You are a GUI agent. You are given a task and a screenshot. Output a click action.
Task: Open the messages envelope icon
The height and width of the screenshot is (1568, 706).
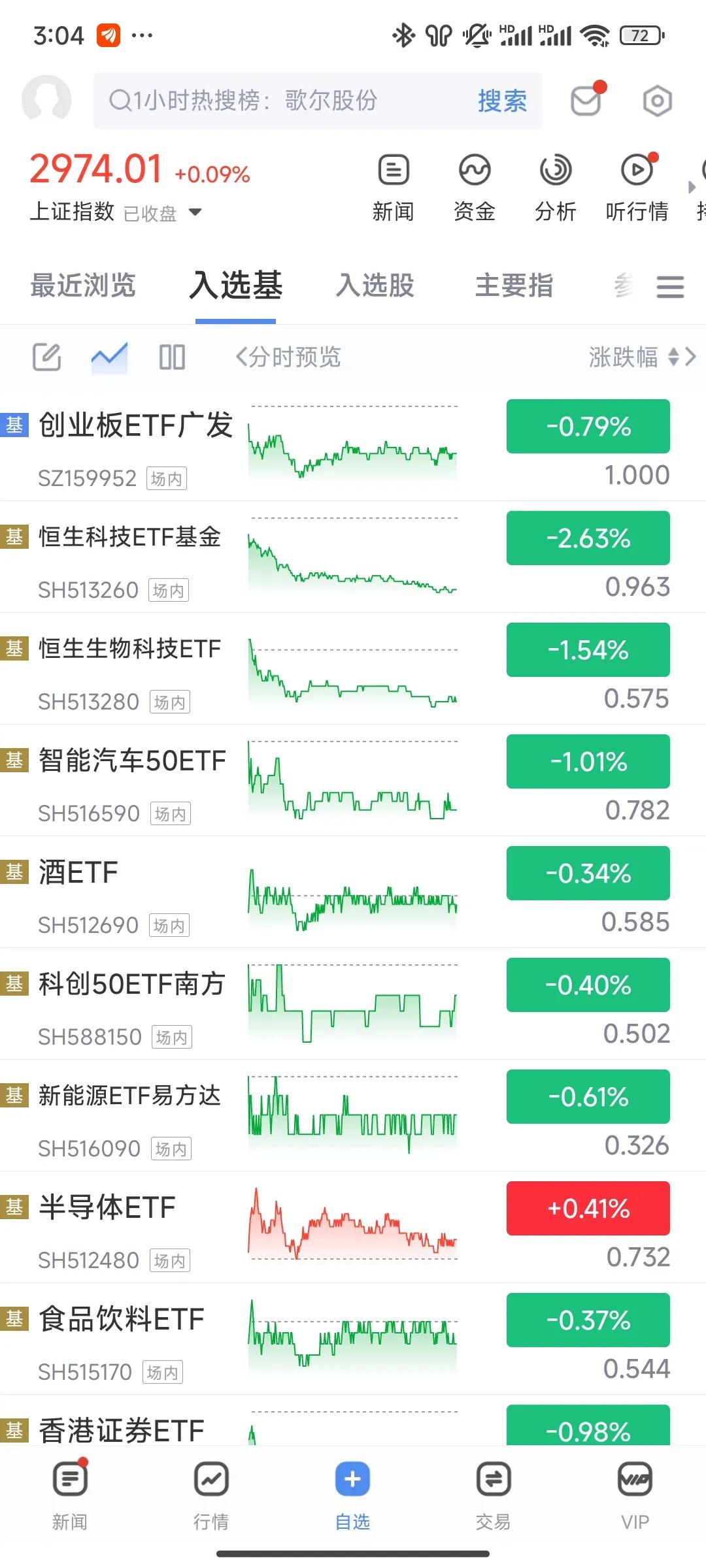586,101
